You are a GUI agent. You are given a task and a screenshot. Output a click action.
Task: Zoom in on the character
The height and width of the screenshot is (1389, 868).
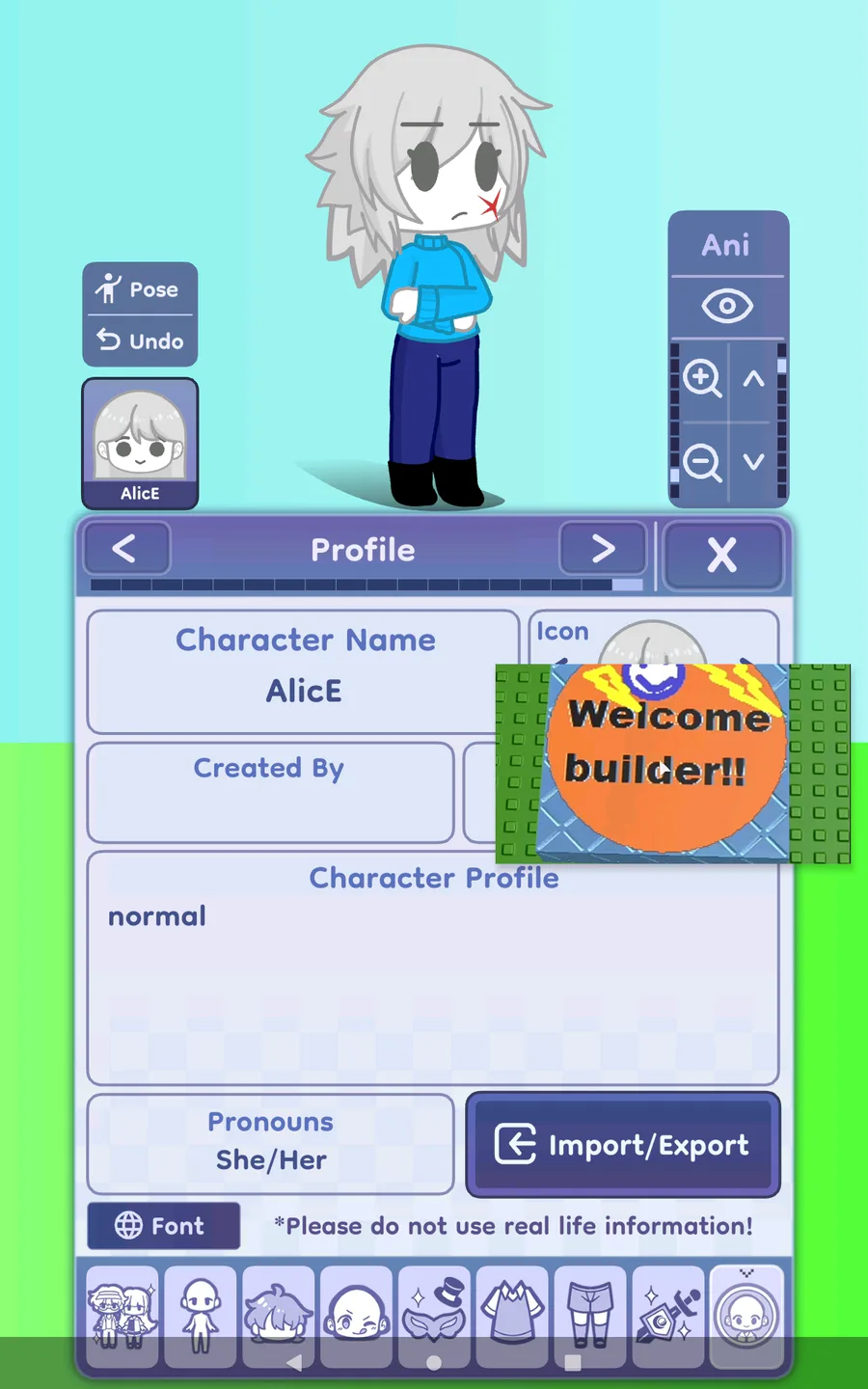(702, 379)
